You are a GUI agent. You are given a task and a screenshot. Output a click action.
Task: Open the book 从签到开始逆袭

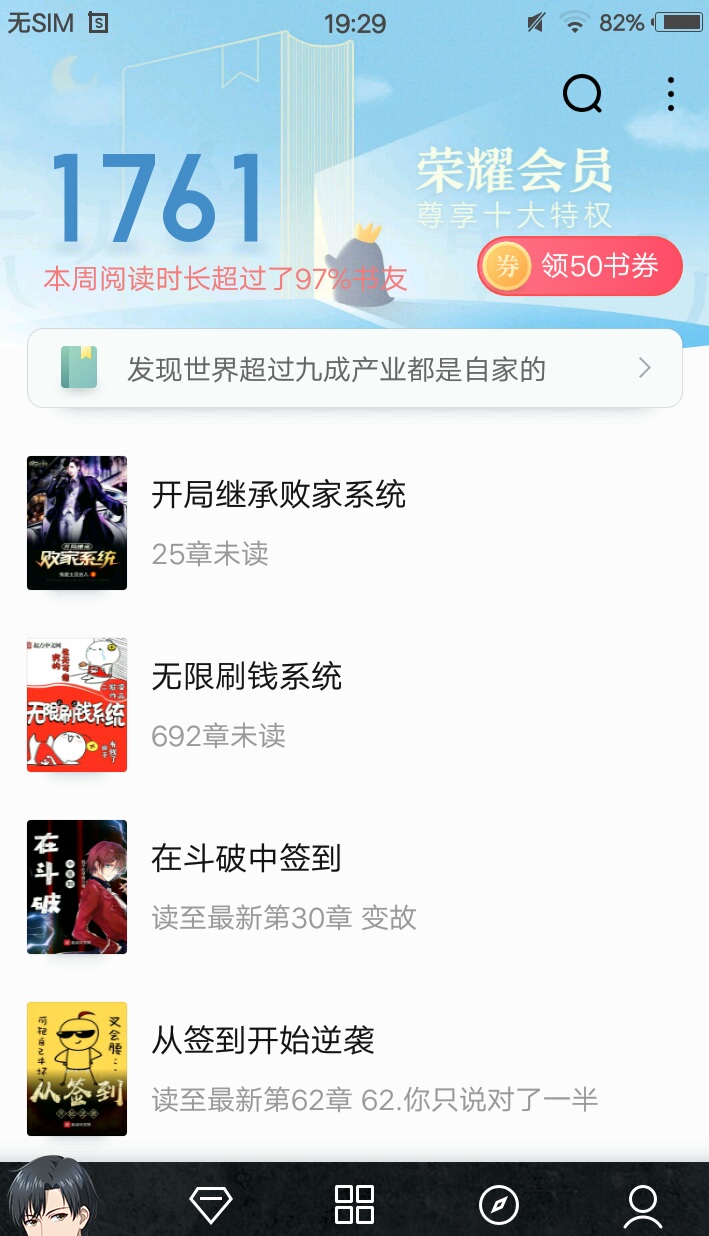[x=354, y=1069]
